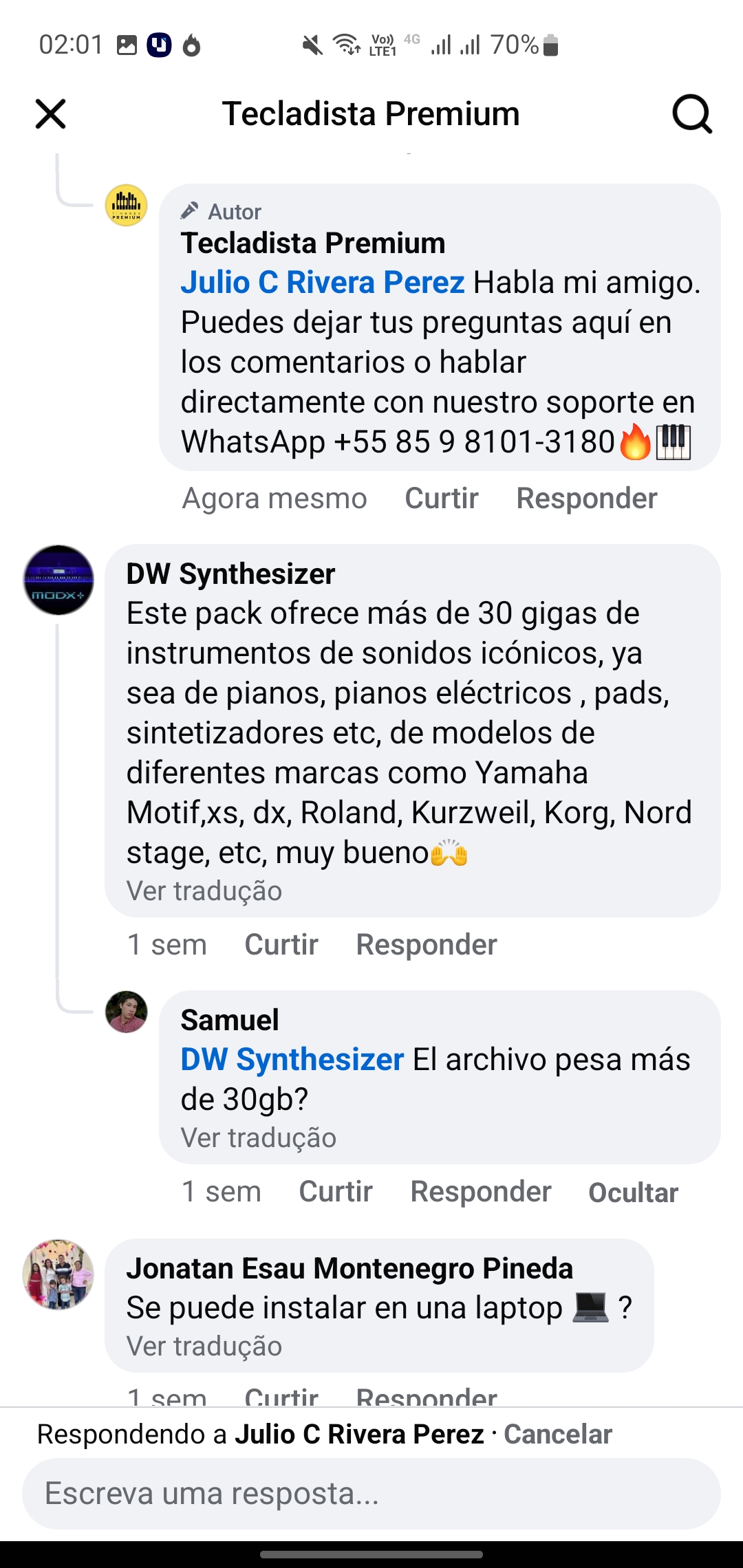This screenshot has width=743, height=1568.
Task: Reply to Tecladista Premium's comment
Action: (586, 499)
